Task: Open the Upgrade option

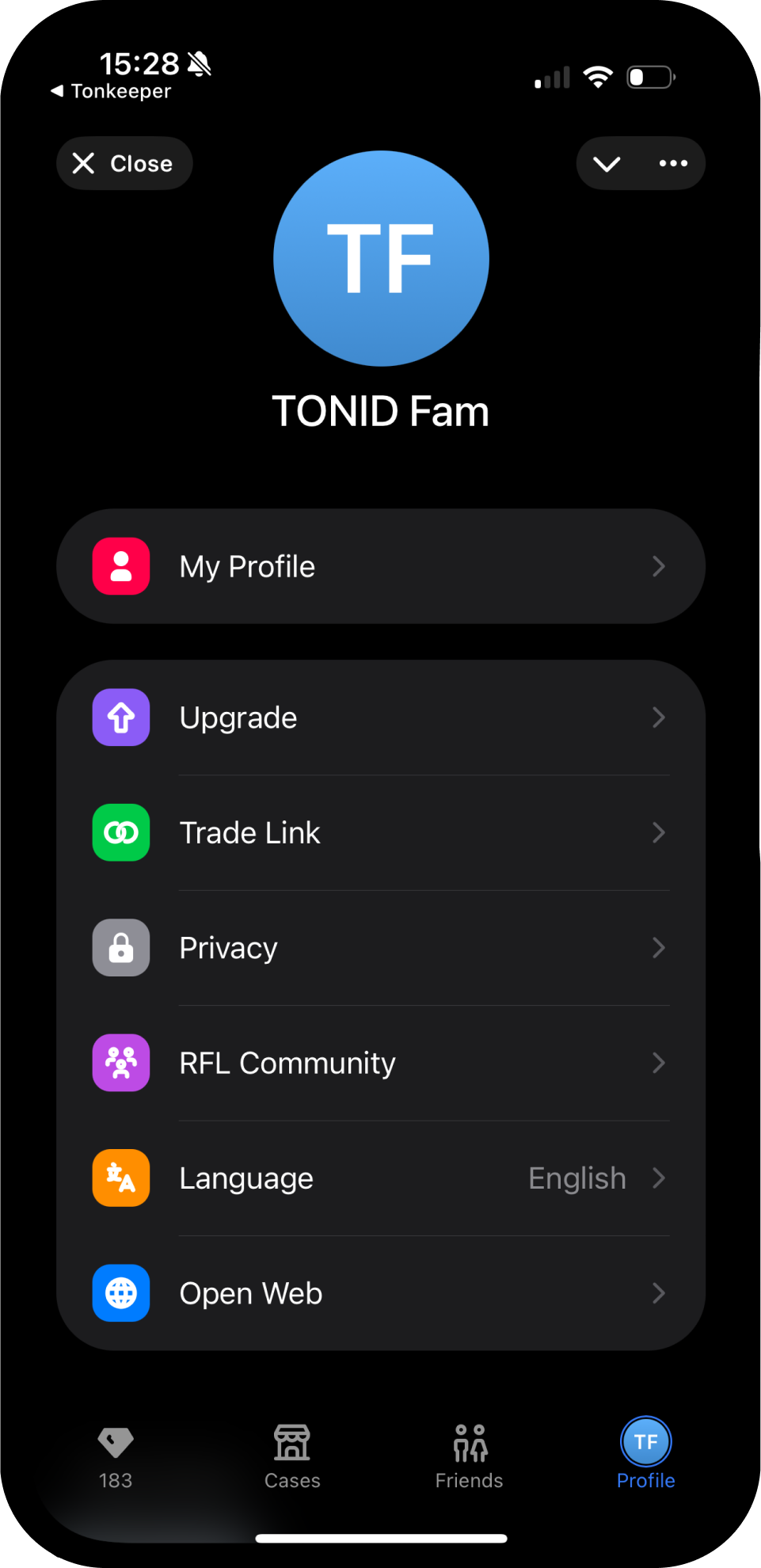Action: (x=381, y=717)
